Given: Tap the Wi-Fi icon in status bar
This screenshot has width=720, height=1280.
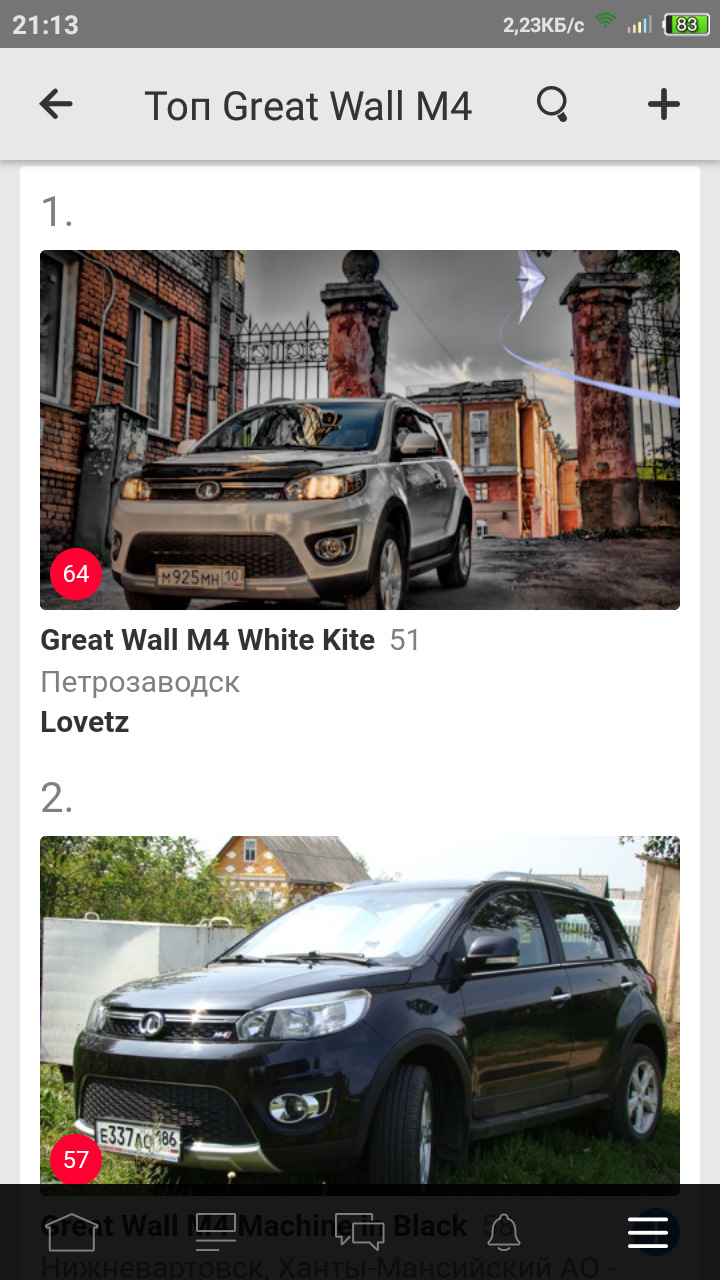Looking at the screenshot, I should tap(604, 22).
